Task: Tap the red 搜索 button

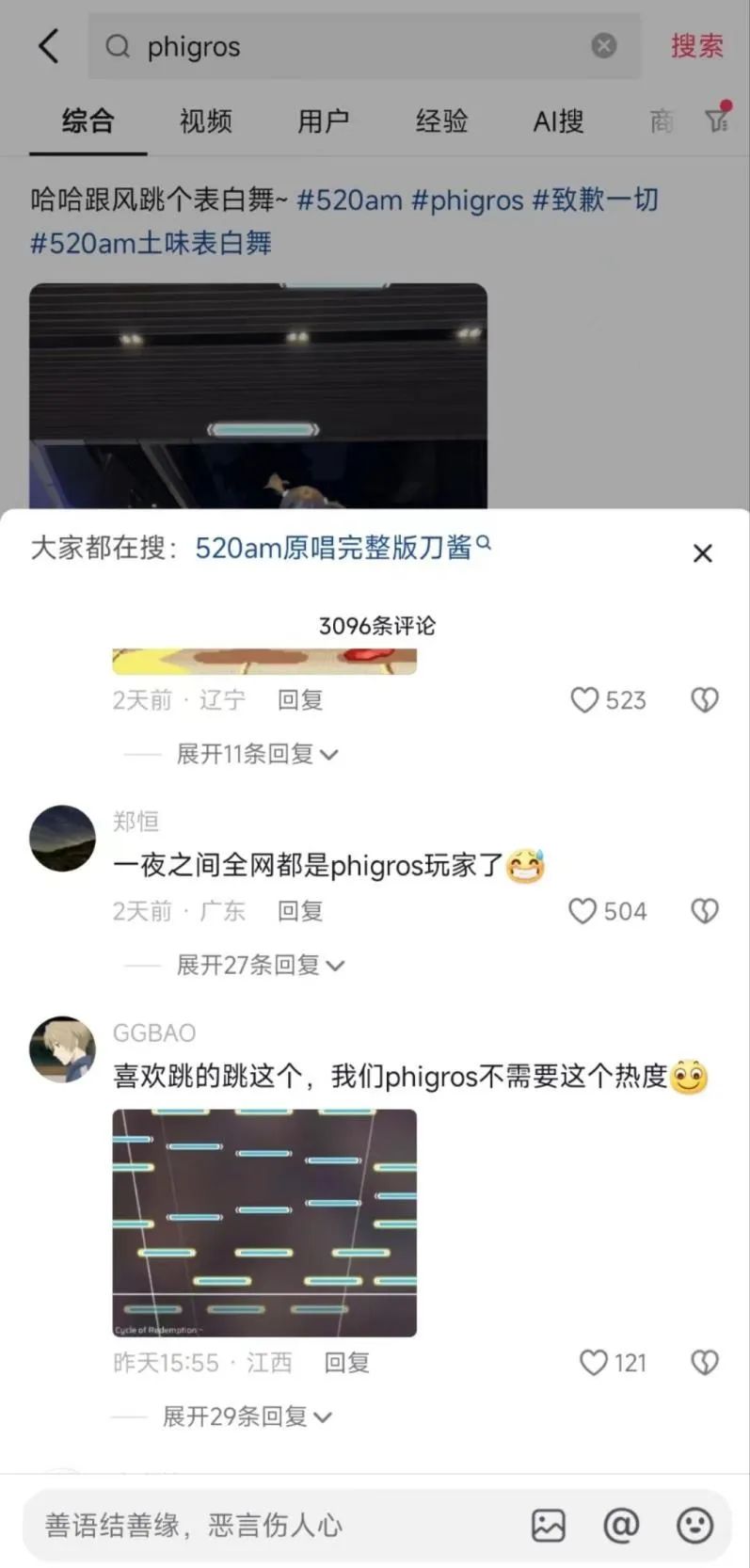Action: 696,45
